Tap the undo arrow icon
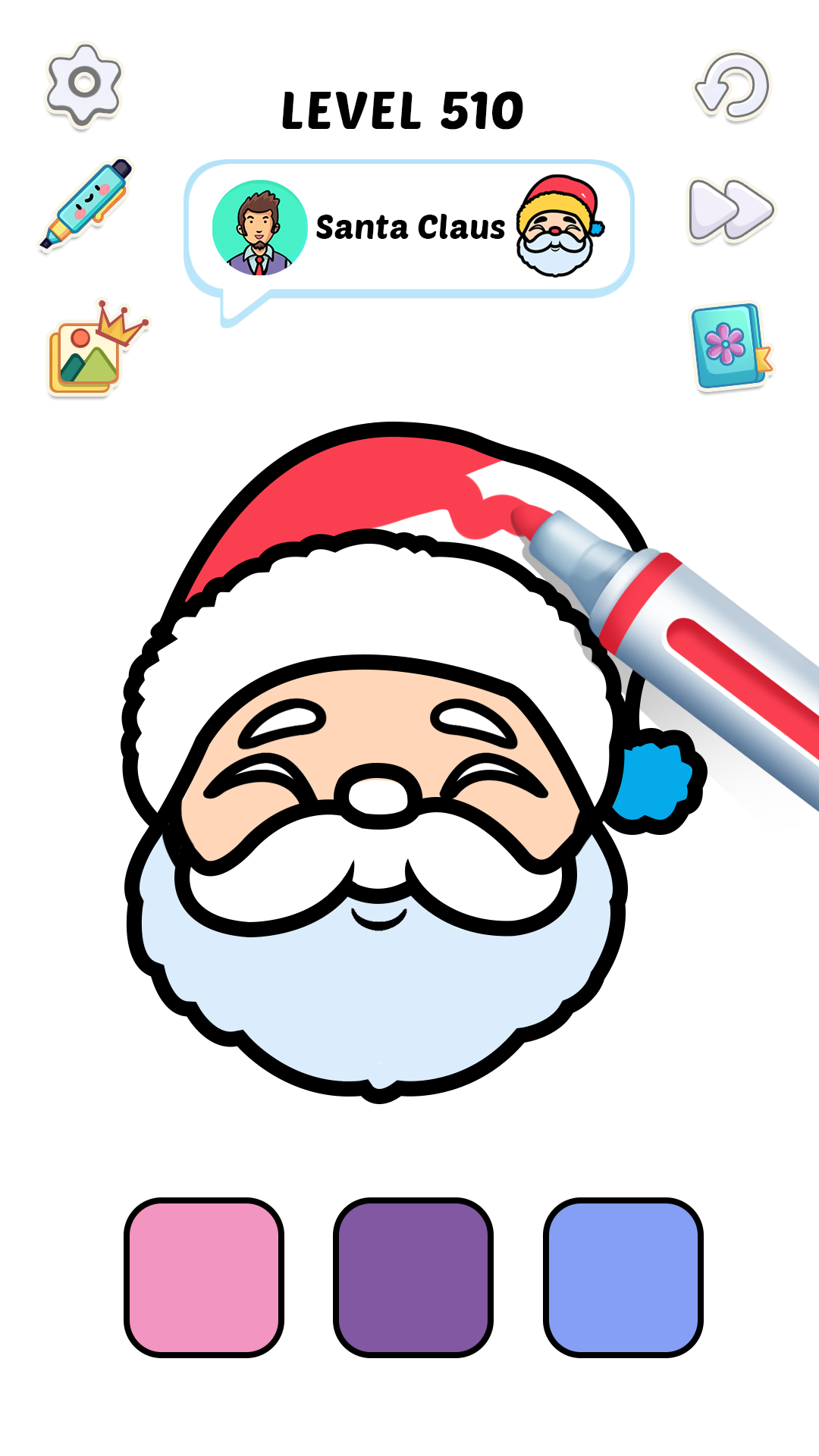819x1456 pixels. coord(733,86)
